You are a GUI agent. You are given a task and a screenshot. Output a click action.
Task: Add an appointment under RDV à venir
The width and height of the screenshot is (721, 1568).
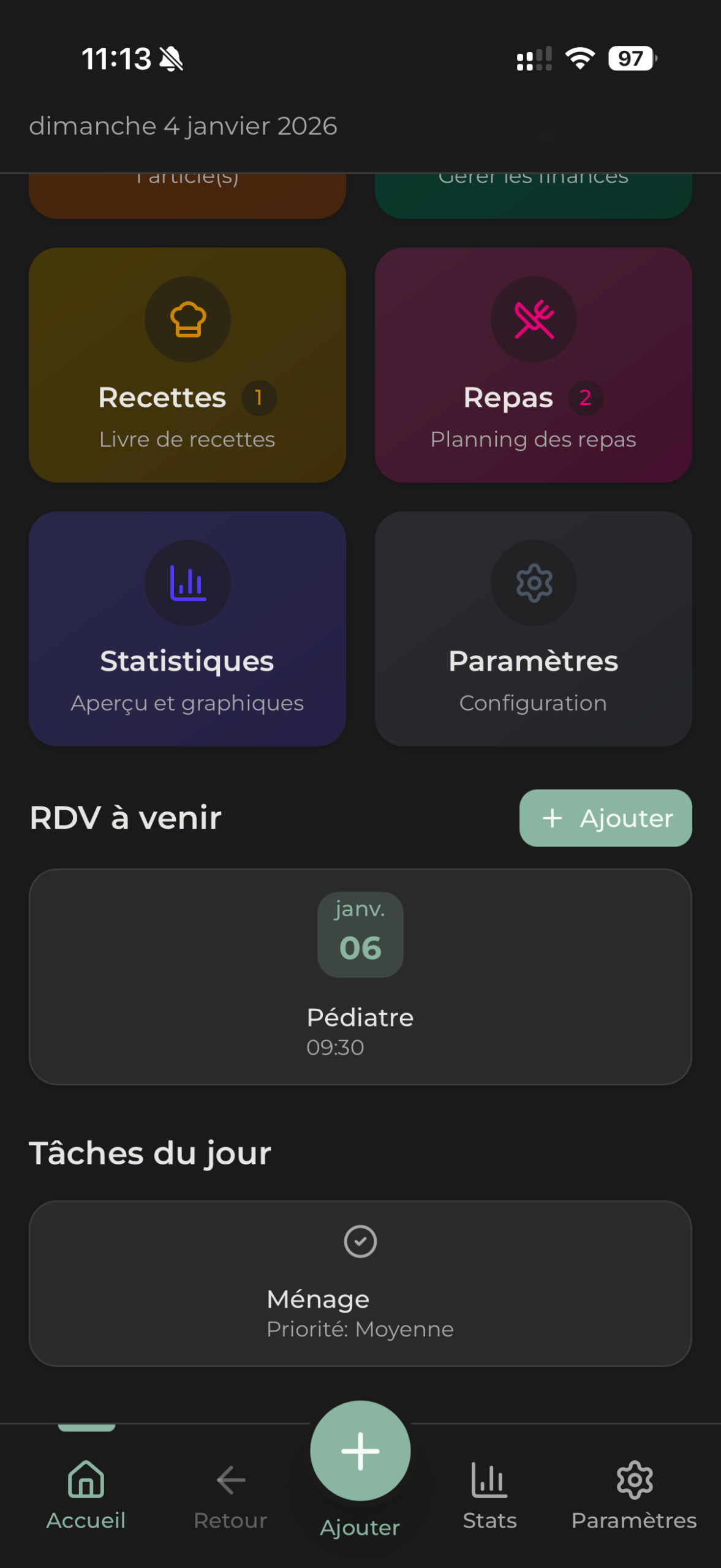[605, 818]
